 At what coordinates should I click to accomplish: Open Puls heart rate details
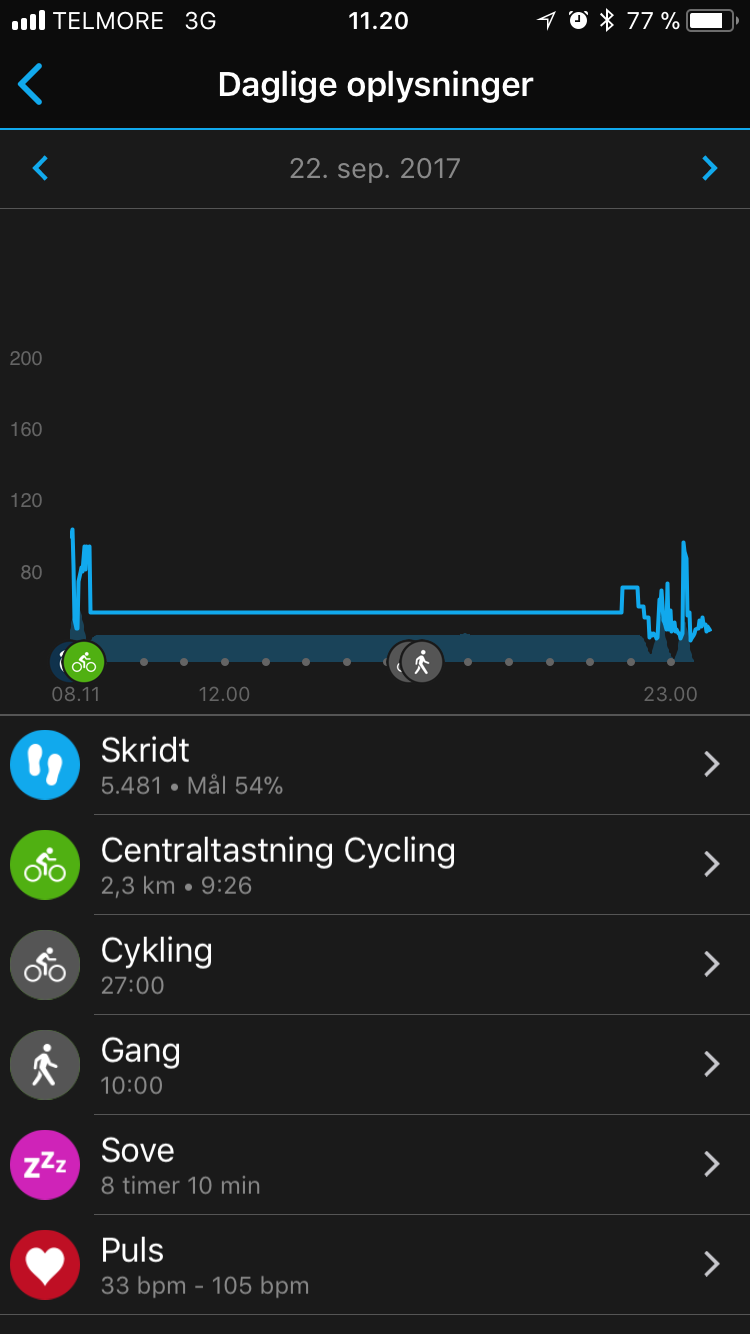tap(375, 1265)
